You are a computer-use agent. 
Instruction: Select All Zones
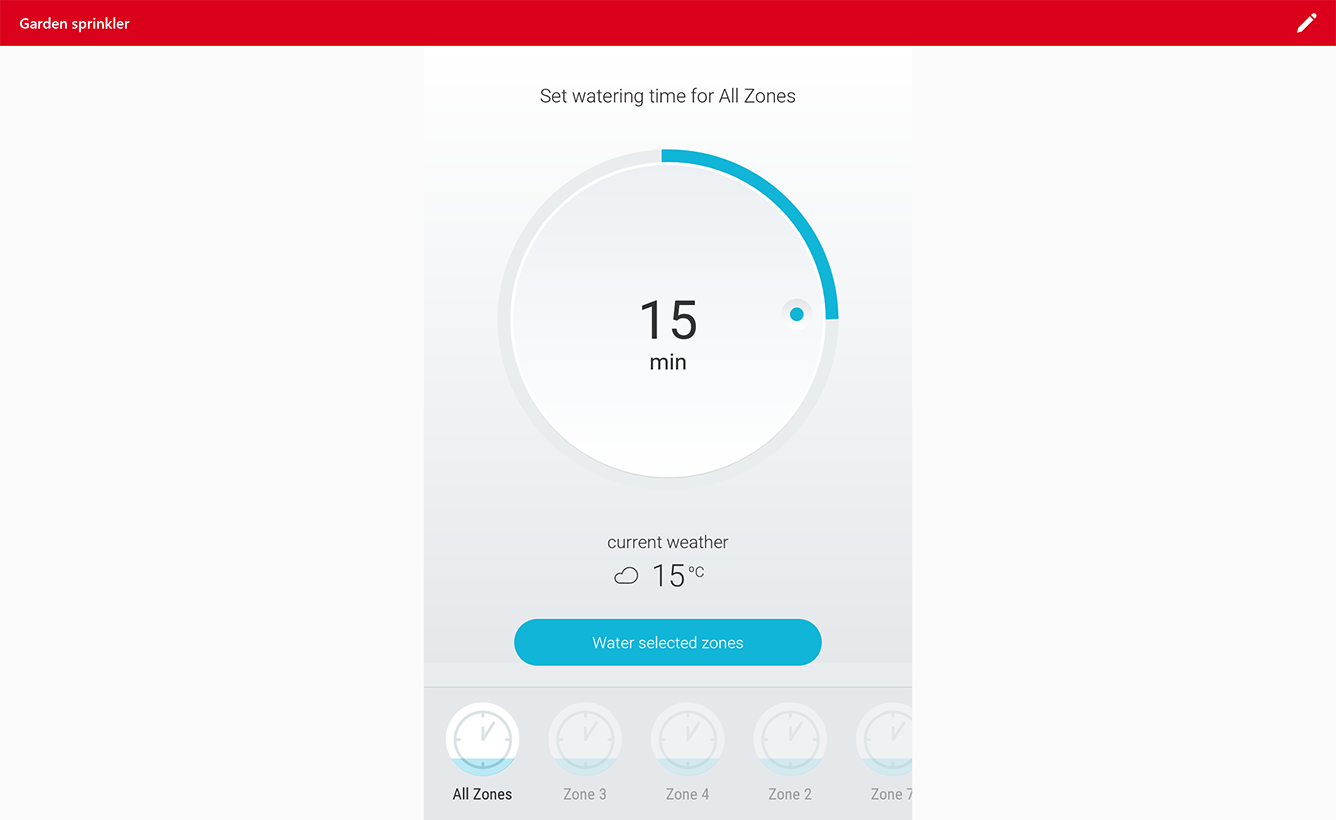pyautogui.click(x=482, y=752)
